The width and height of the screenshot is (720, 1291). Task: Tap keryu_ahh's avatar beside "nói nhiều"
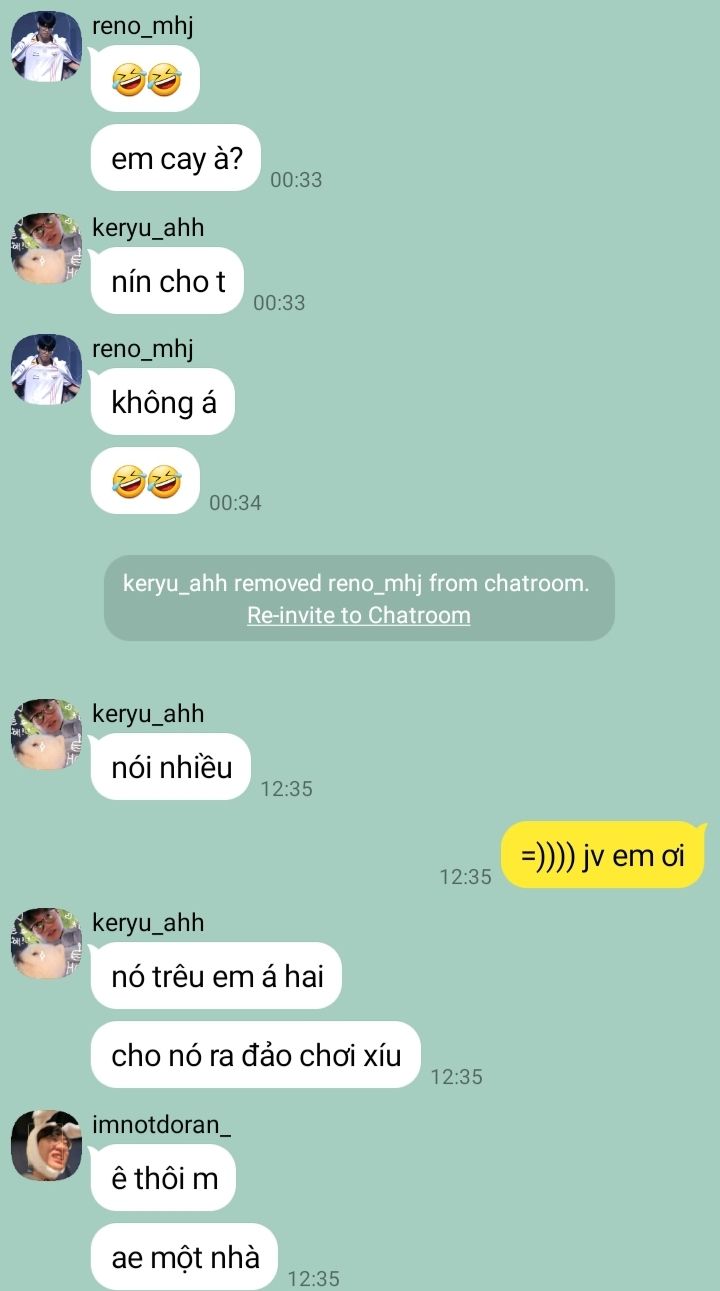click(46, 734)
